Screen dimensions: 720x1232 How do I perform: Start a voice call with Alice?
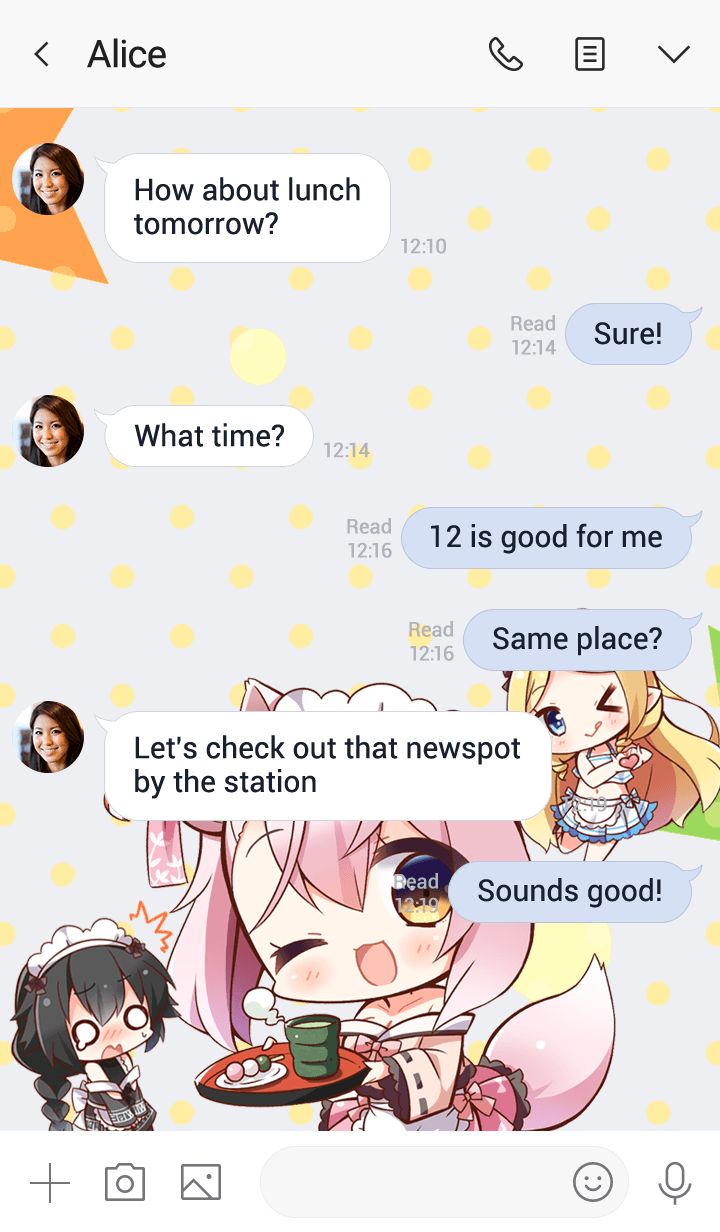[505, 54]
